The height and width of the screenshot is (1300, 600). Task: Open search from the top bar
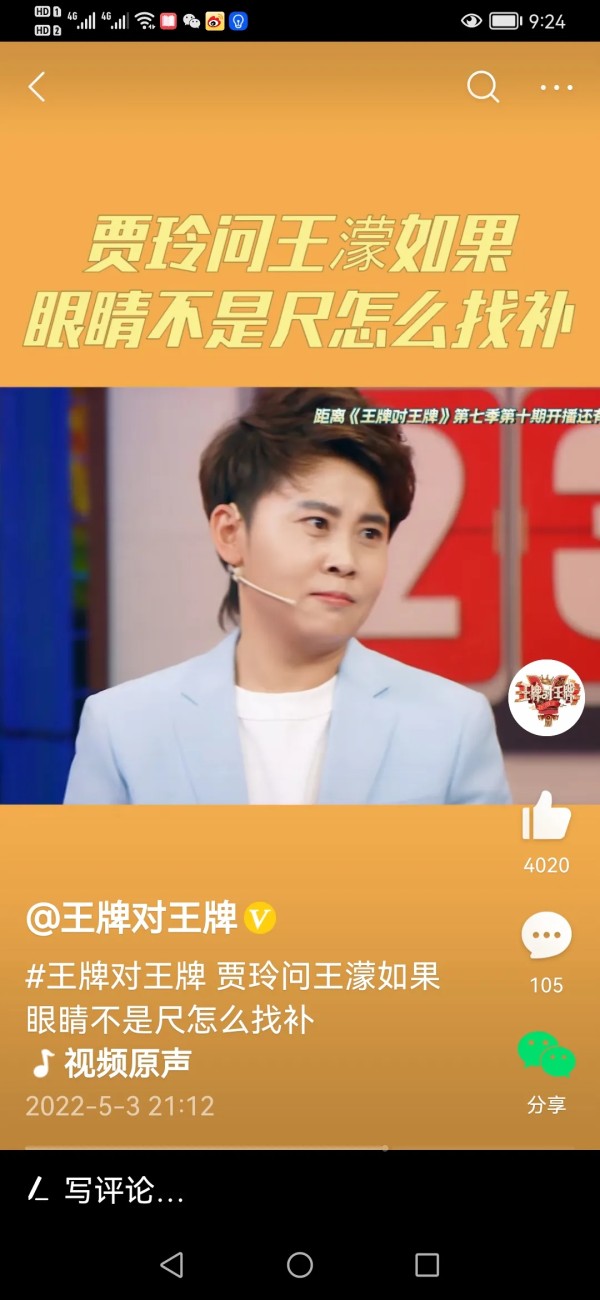click(483, 87)
